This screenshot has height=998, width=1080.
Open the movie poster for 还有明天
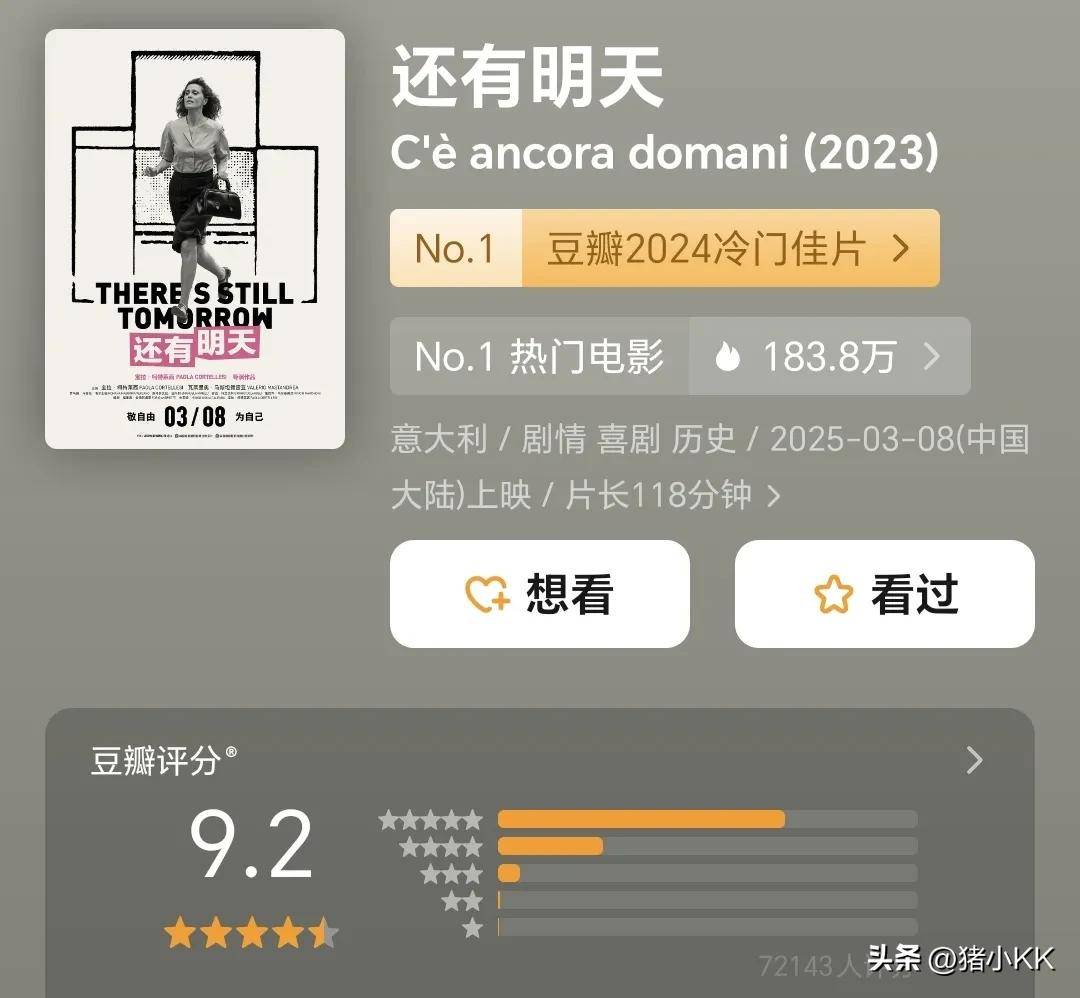195,239
